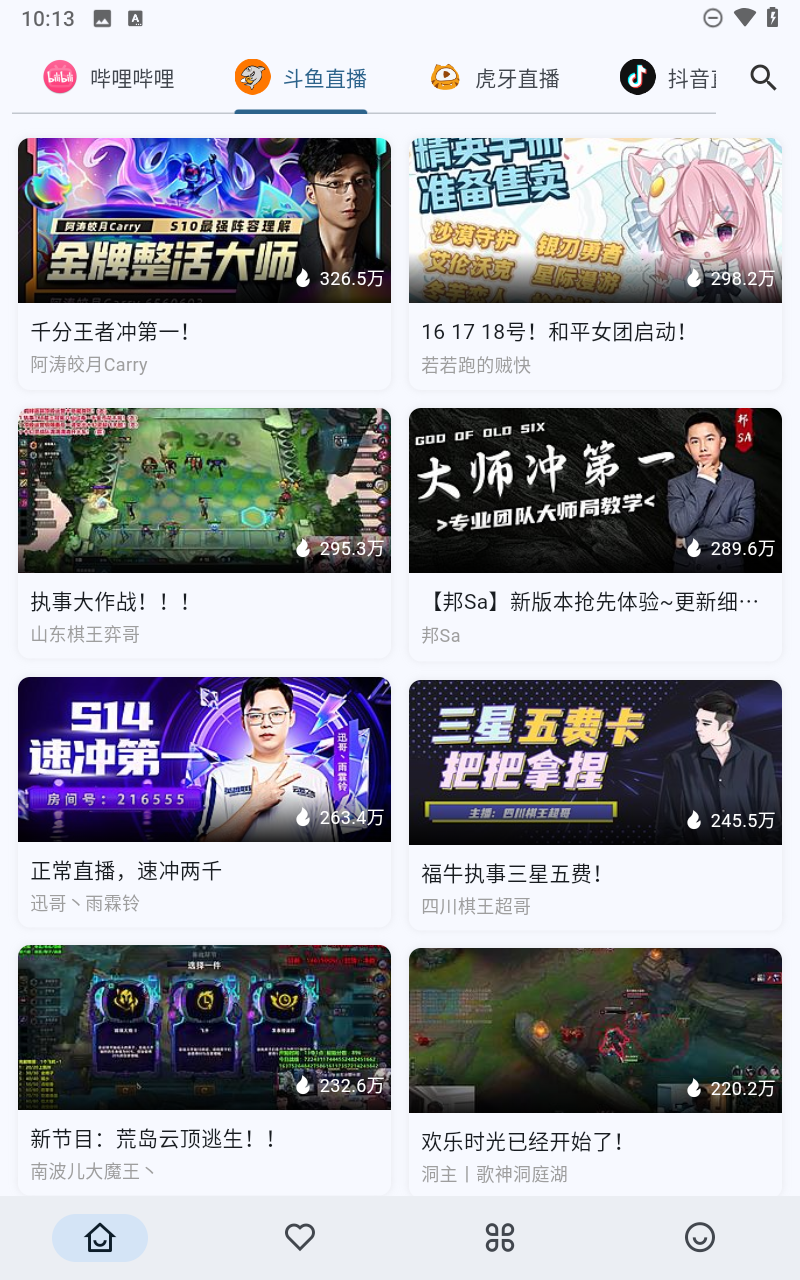Select the 虎牙直播 tab
The image size is (800, 1280).
(494, 78)
